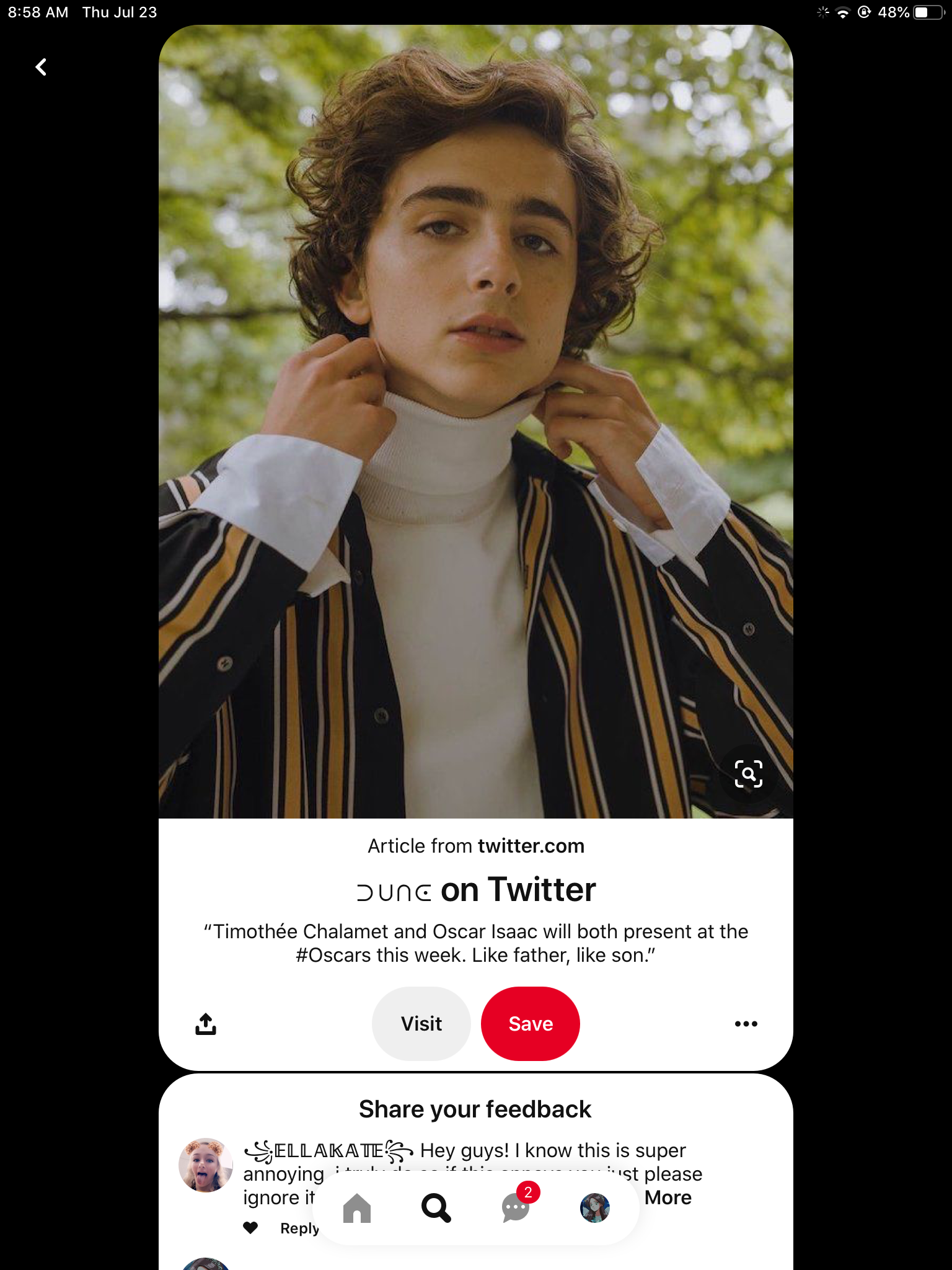Open visual search lens on the pin

click(748, 773)
